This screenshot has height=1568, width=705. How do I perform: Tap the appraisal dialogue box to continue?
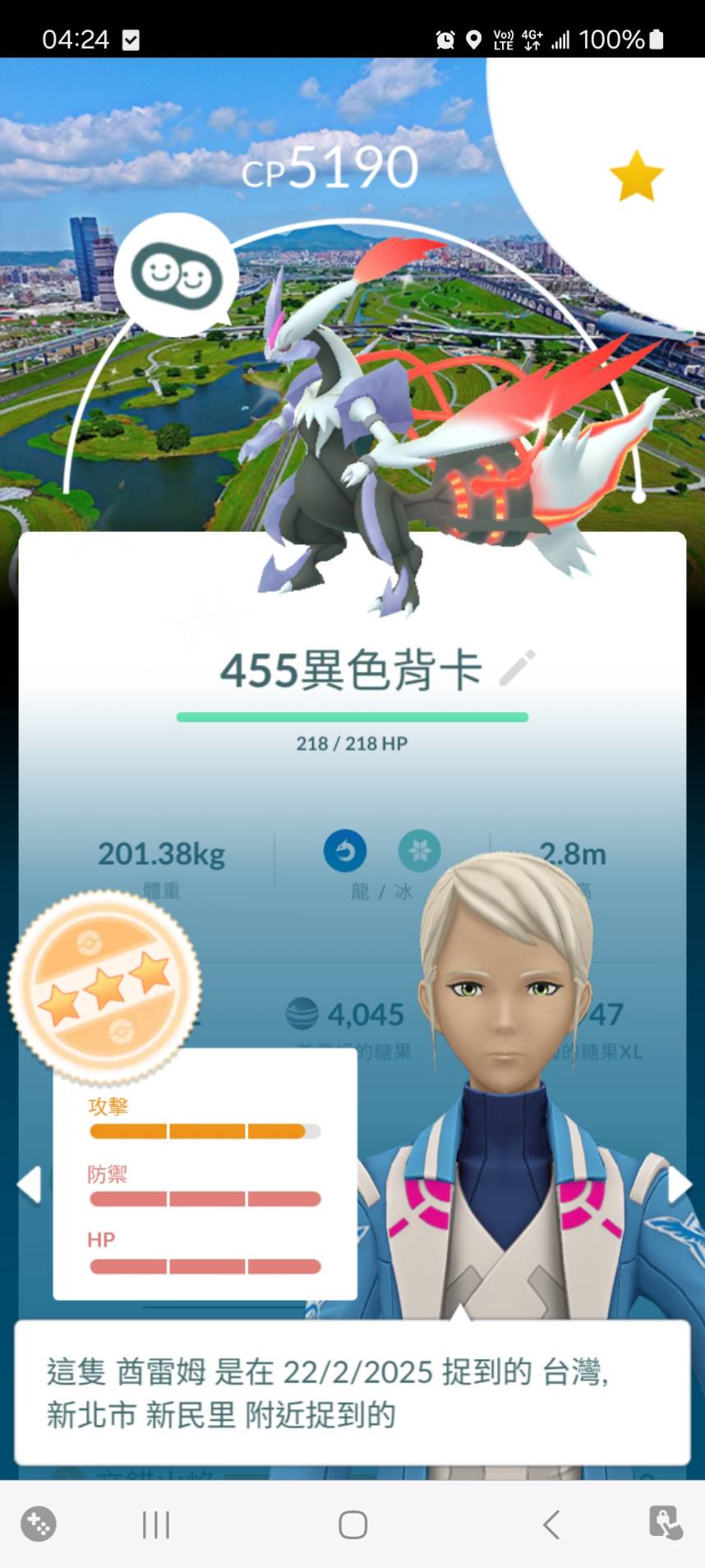coord(352,1393)
